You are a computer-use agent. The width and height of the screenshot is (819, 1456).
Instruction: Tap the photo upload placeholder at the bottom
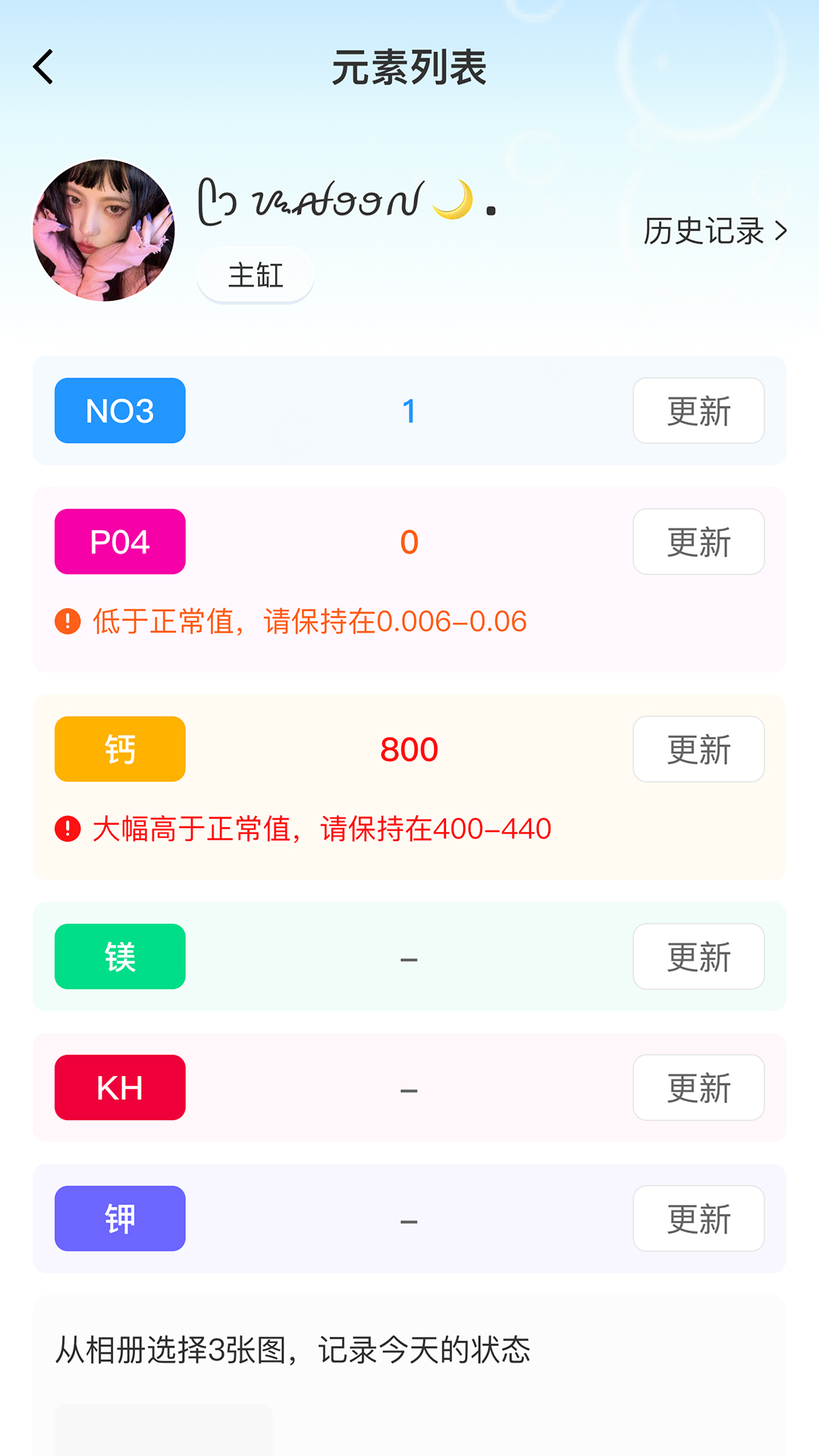click(x=162, y=1433)
